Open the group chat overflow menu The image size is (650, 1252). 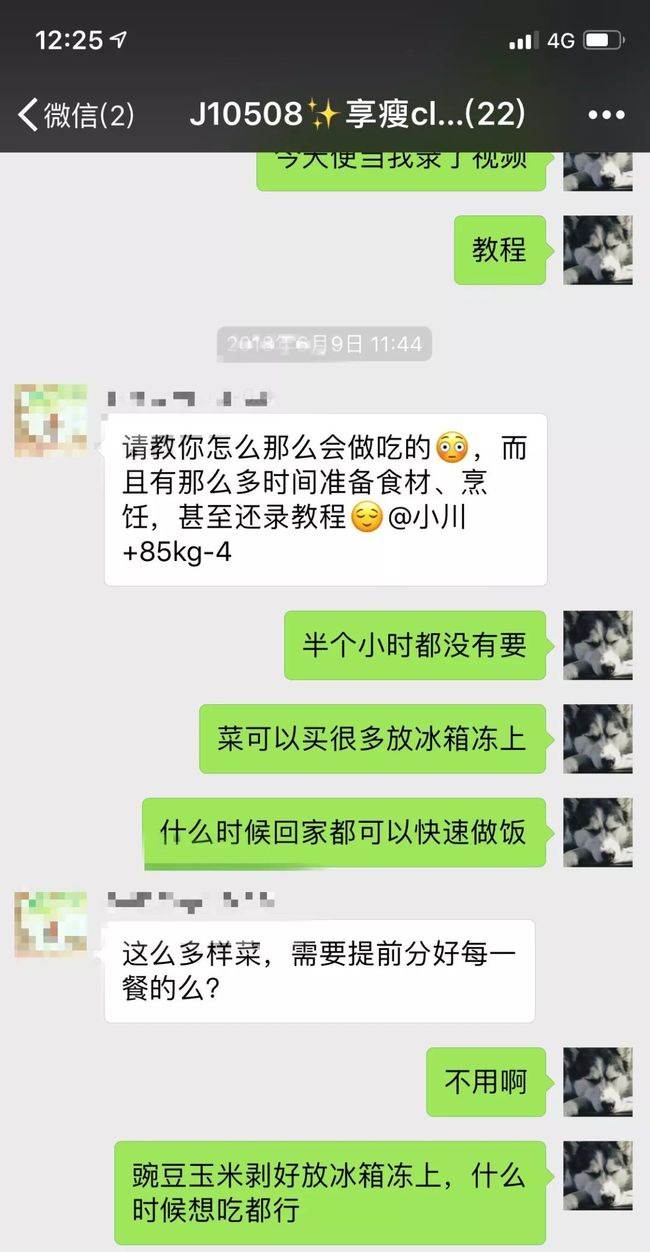(606, 116)
